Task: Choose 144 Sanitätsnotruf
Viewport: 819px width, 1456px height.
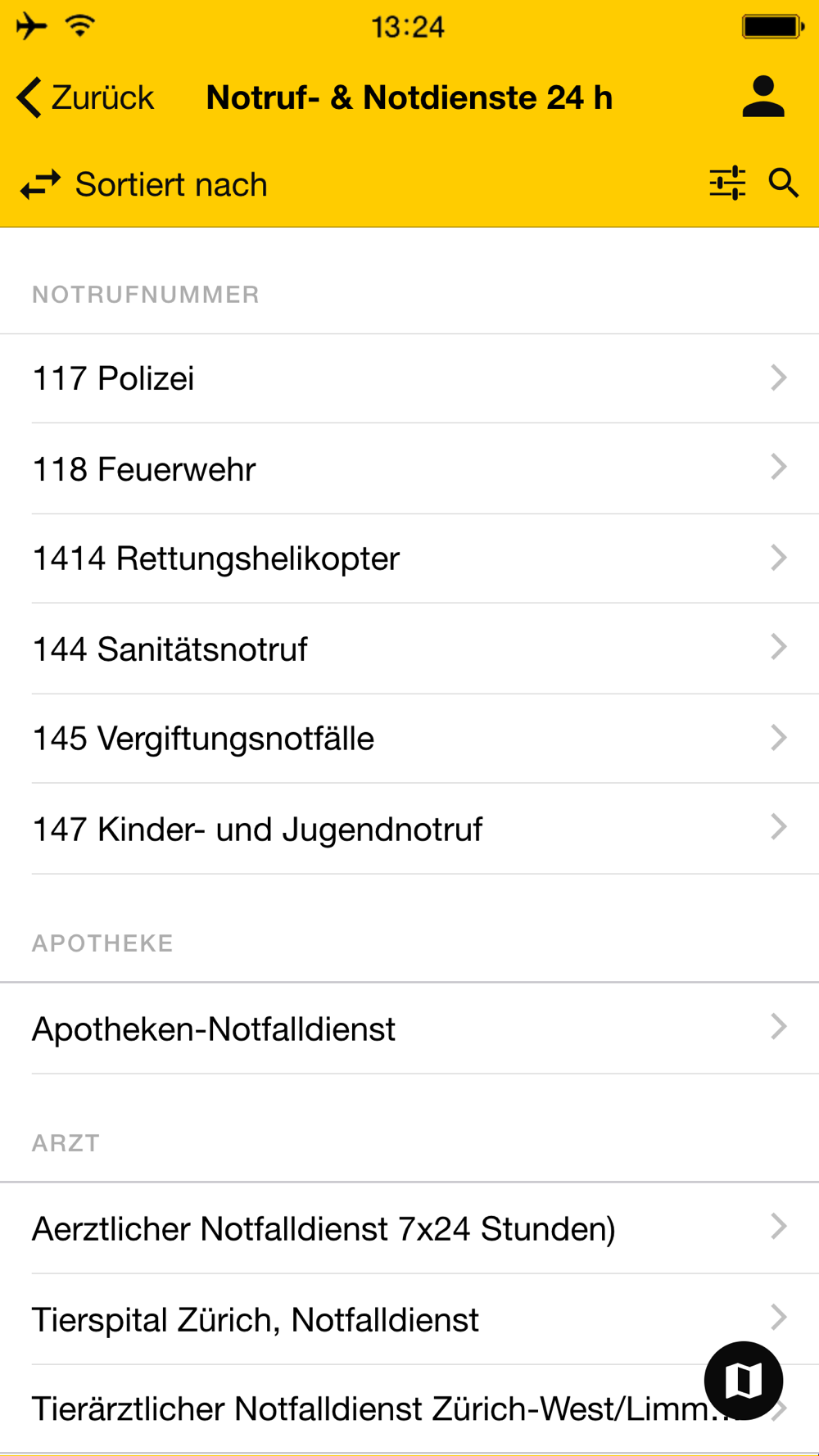Action: pyautogui.click(x=409, y=649)
